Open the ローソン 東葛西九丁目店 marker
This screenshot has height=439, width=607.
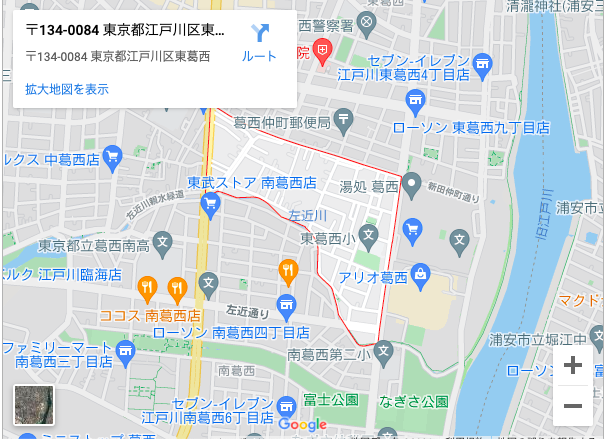pos(415,100)
